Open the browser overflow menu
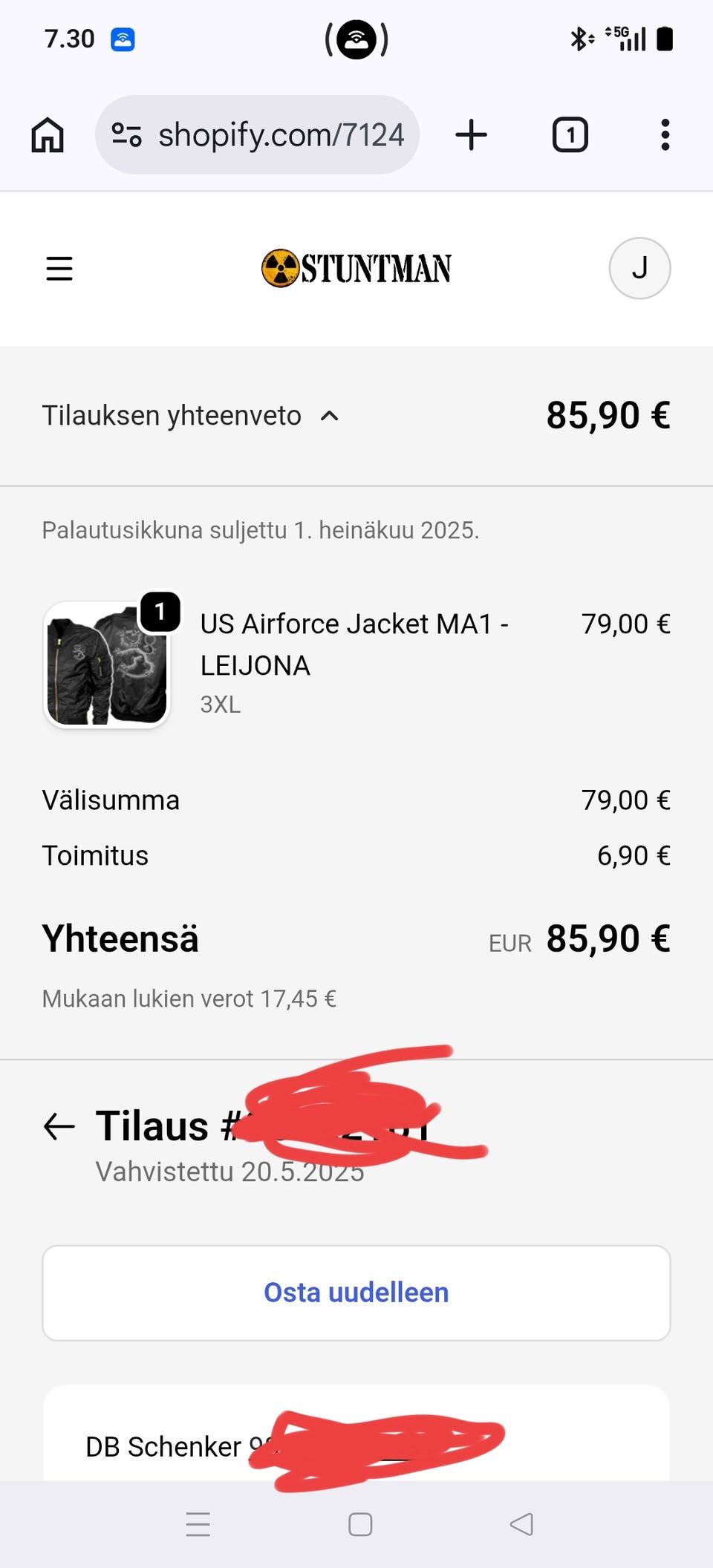 (665, 135)
